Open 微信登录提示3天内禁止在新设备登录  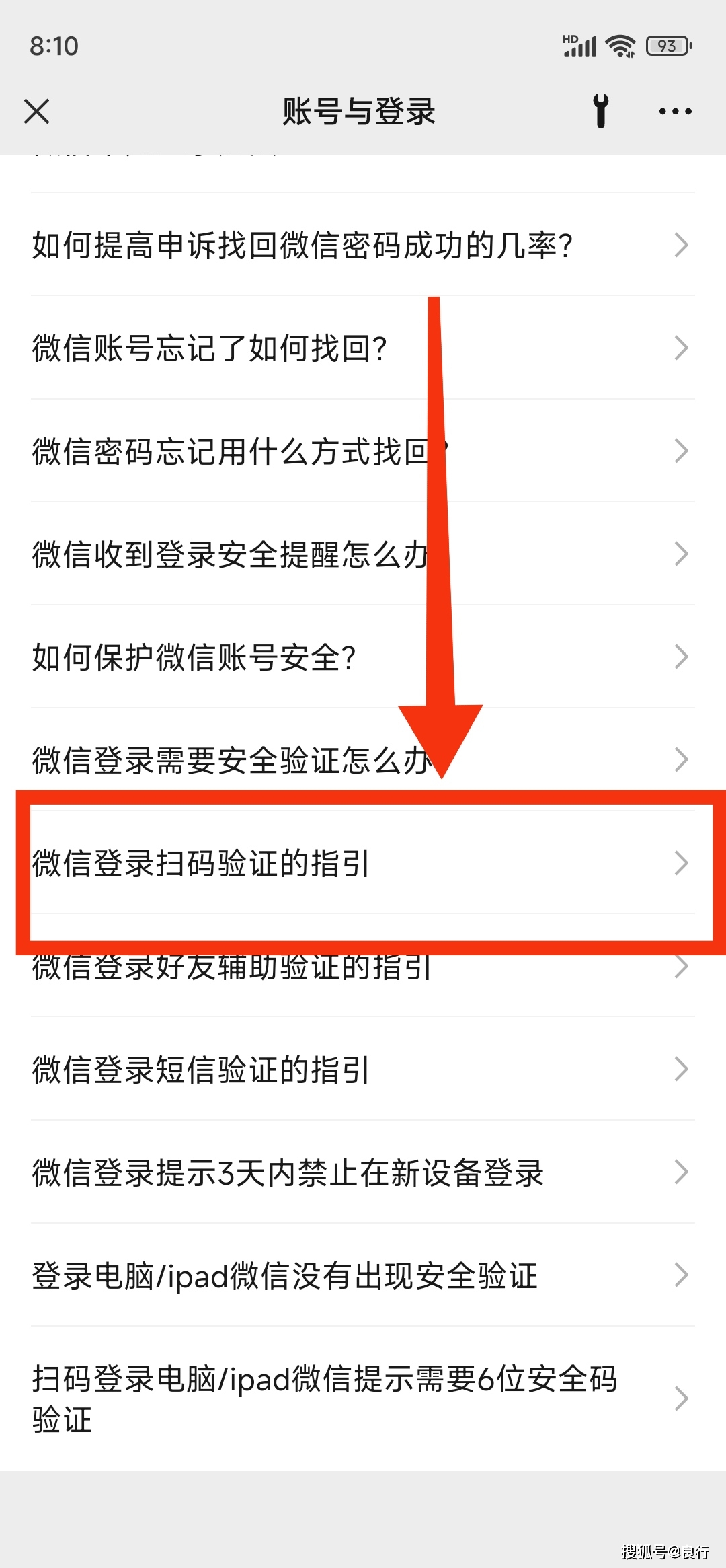point(288,1172)
